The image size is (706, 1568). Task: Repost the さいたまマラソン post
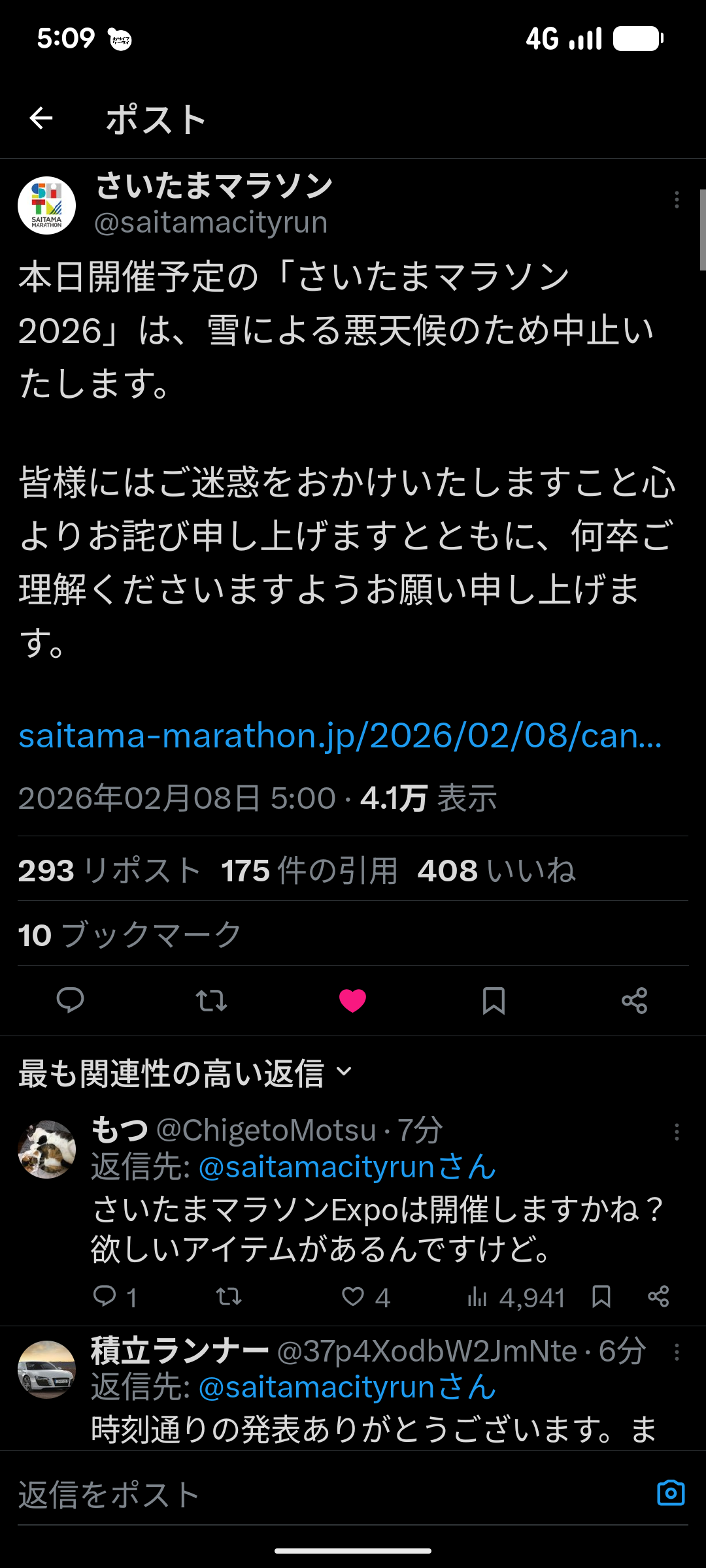point(212,1000)
